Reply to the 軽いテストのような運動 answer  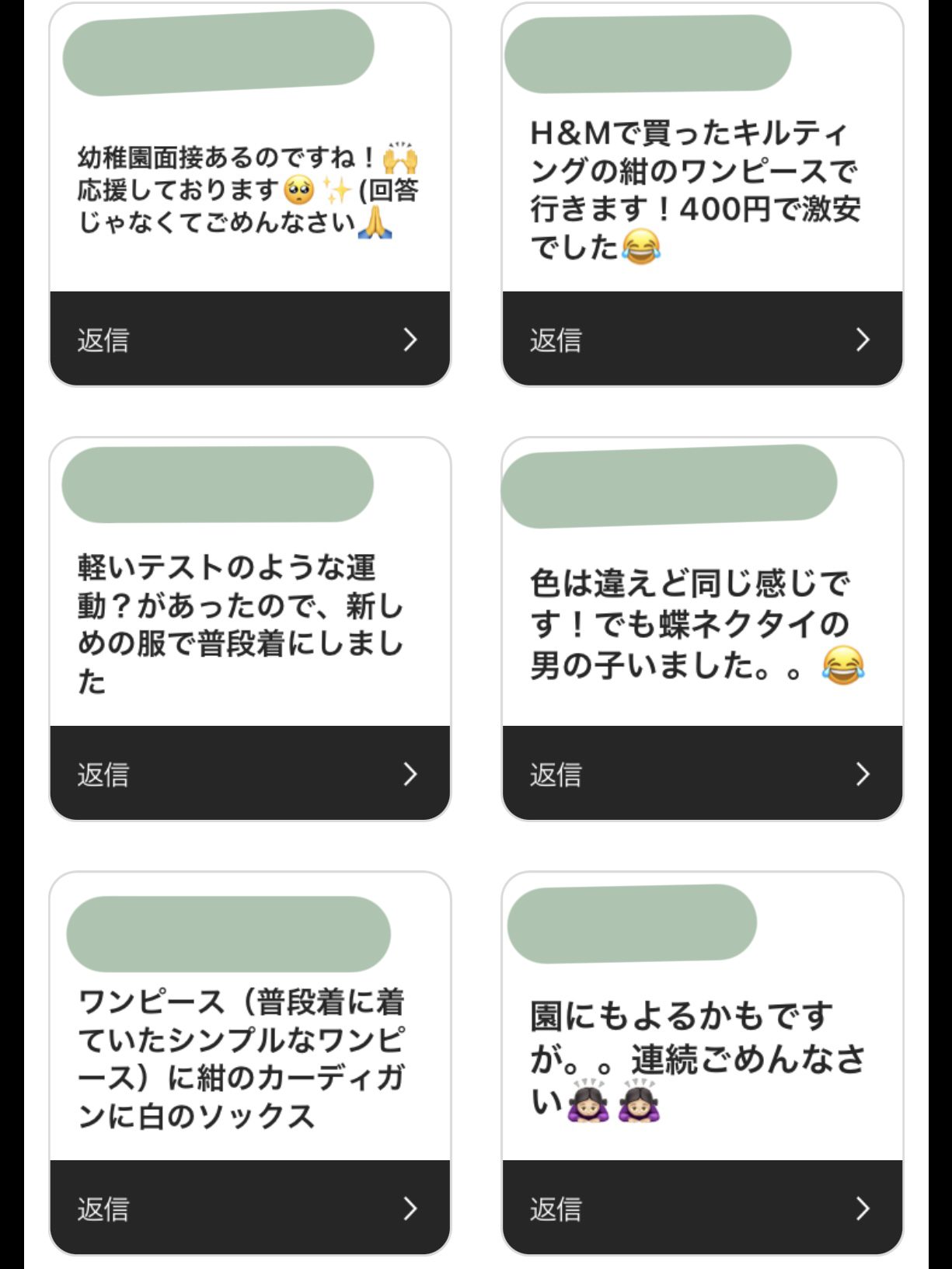click(x=249, y=774)
